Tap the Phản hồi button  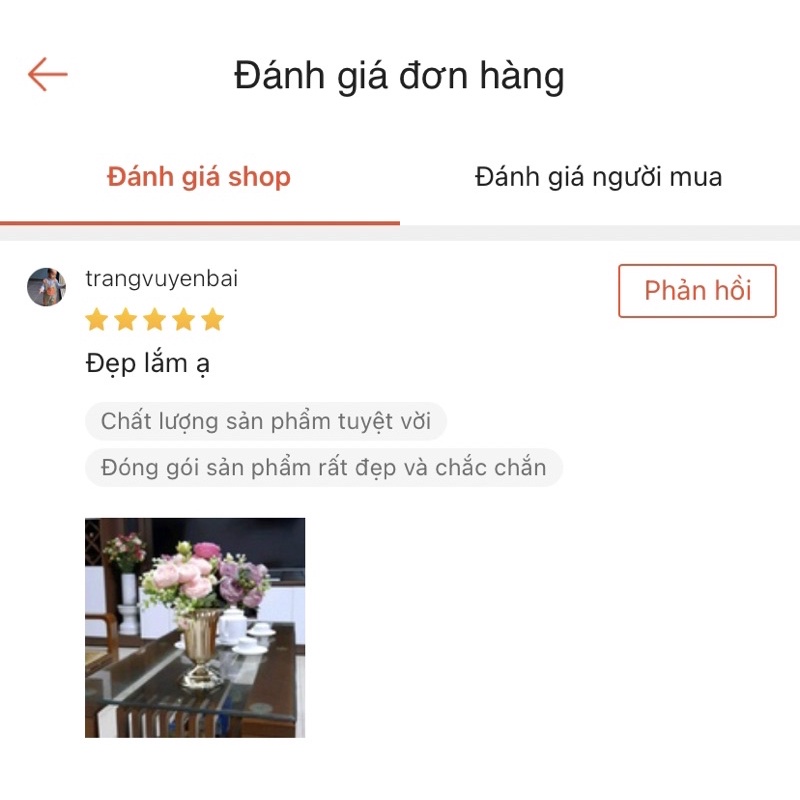[x=697, y=291]
